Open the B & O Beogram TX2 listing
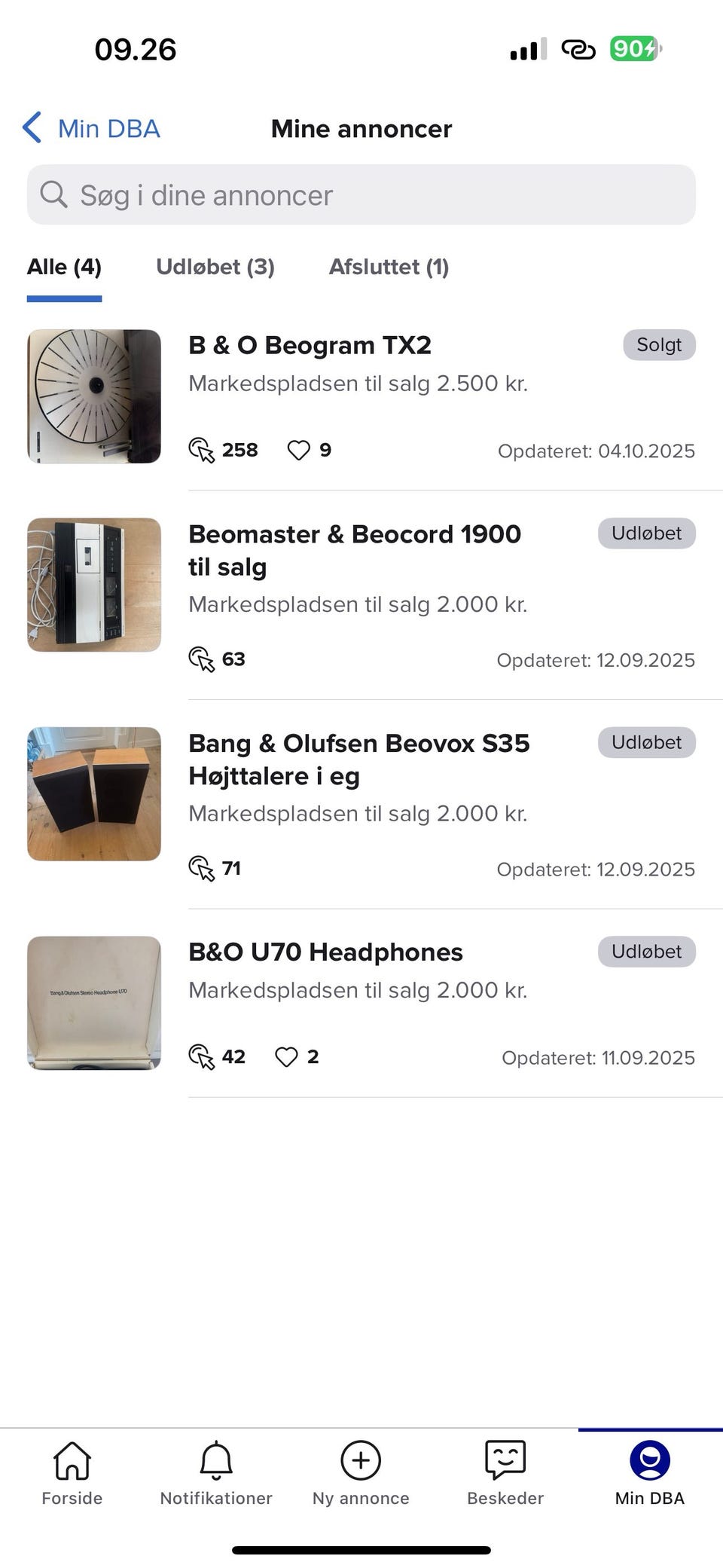Viewport: 723px width, 1568px height. (310, 344)
